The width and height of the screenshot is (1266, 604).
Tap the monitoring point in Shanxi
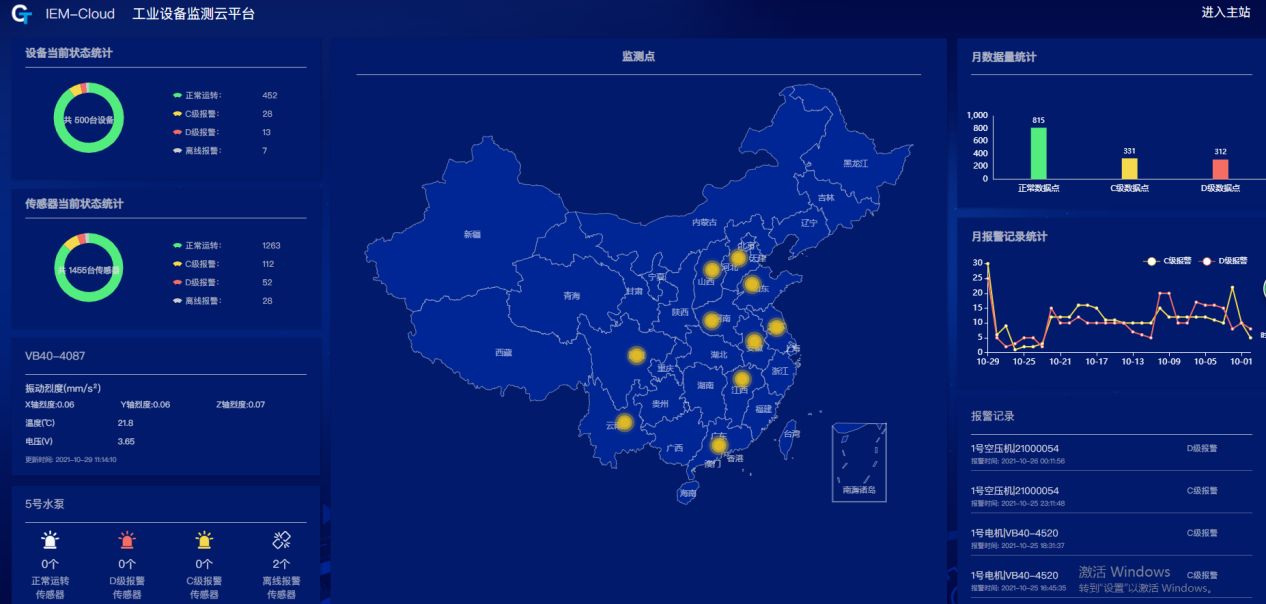[712, 269]
